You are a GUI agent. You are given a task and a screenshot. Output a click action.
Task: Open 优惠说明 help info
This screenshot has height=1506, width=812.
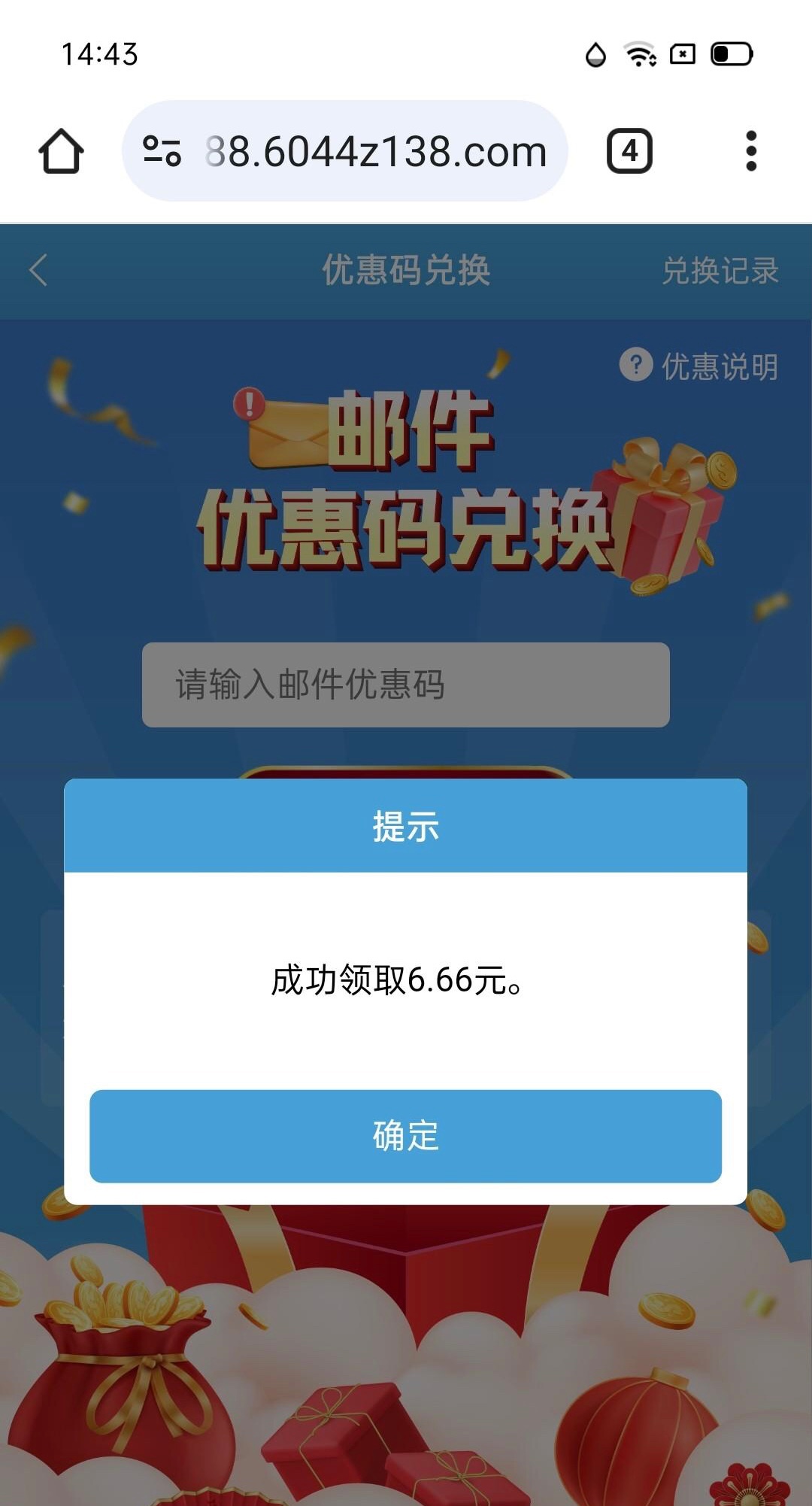[x=699, y=366]
